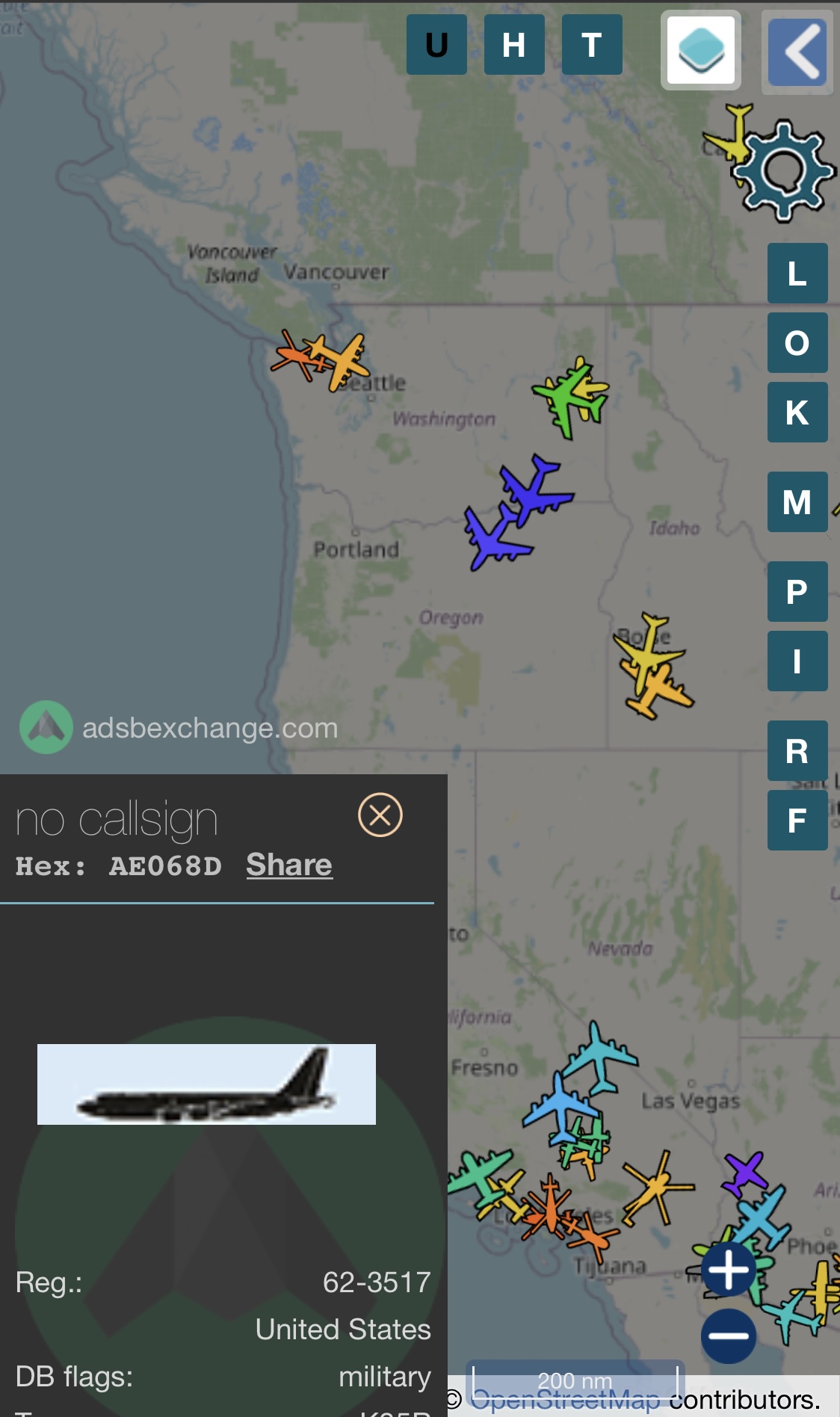Tap the K button
This screenshot has height=1417, width=840.
click(797, 413)
